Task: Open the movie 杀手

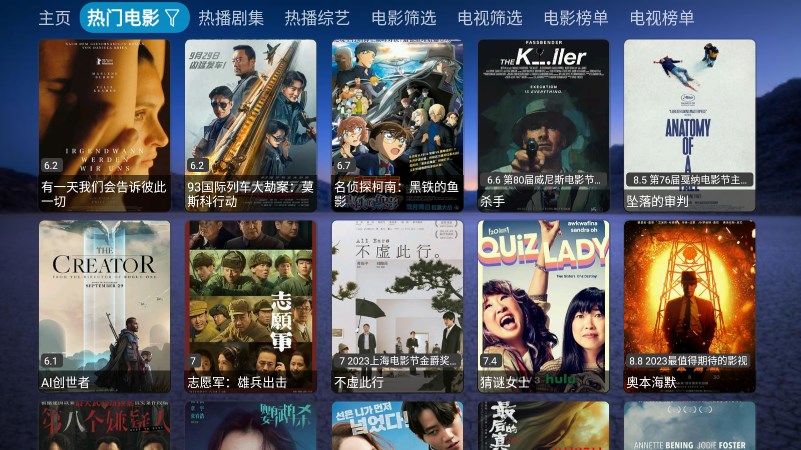Action: (x=543, y=125)
